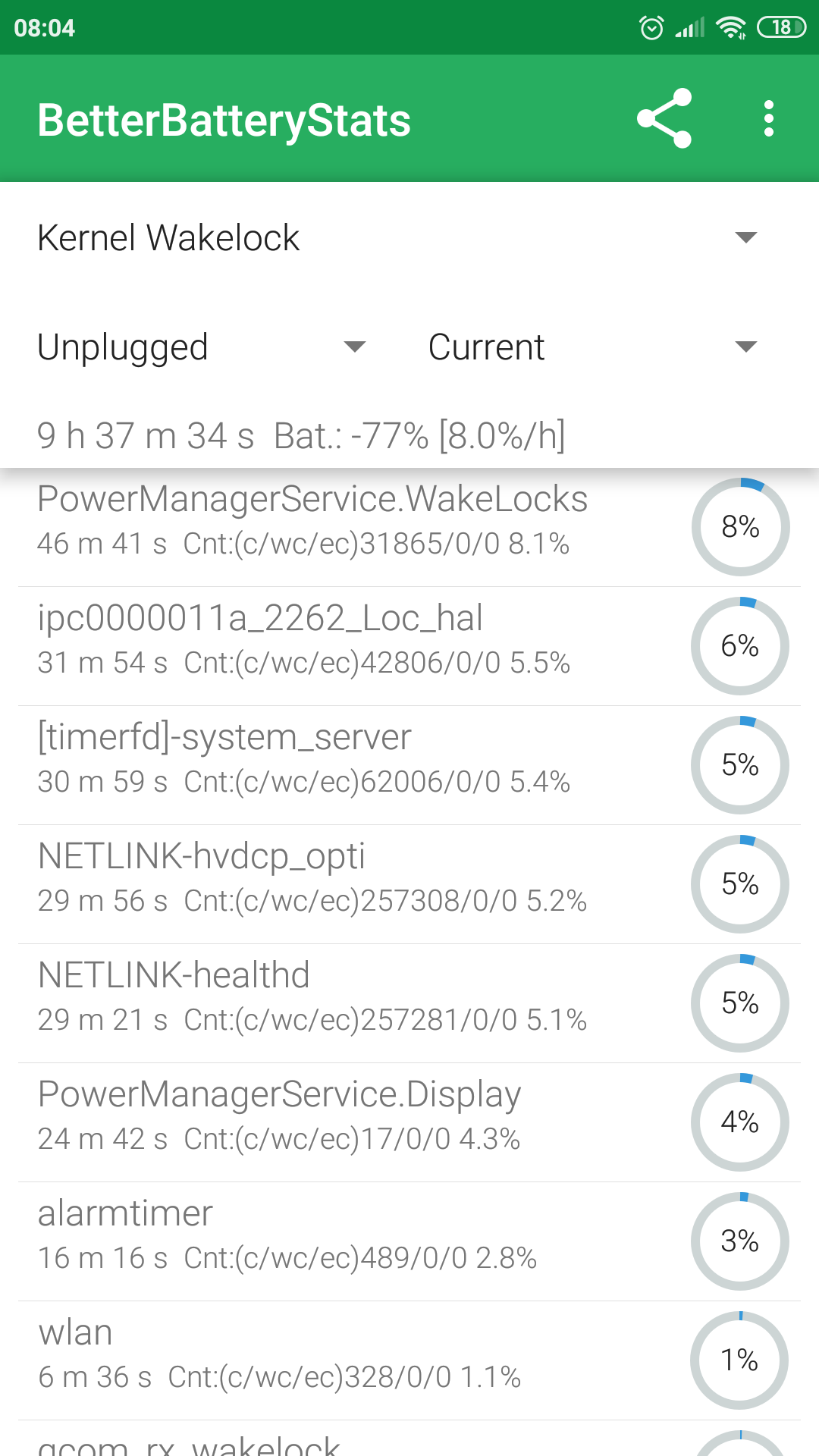Open the alarmtimer wakelock entry
This screenshot has height=1456, width=819.
[x=409, y=1241]
